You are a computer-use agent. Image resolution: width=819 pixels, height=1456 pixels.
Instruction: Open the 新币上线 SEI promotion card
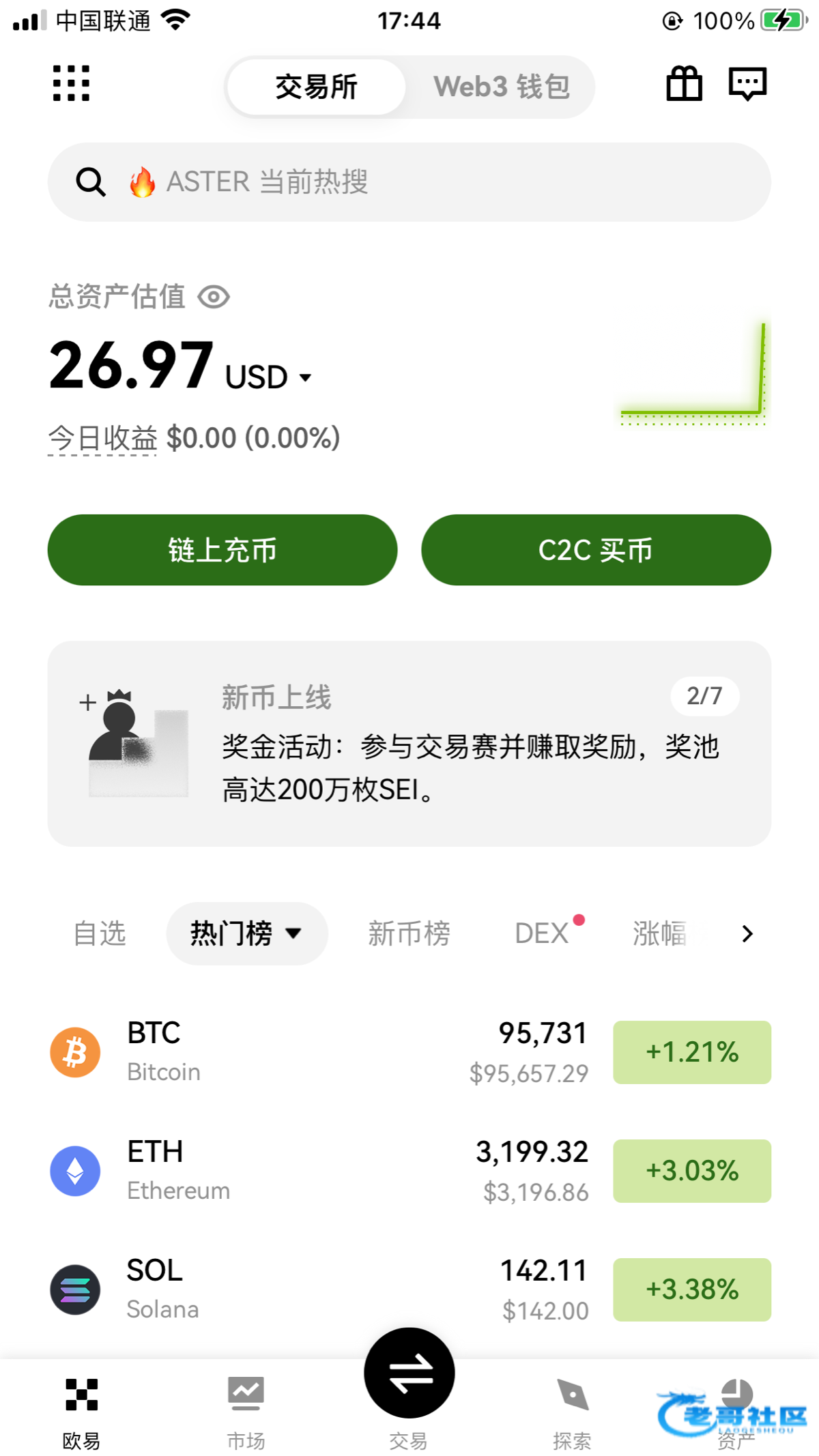click(409, 744)
